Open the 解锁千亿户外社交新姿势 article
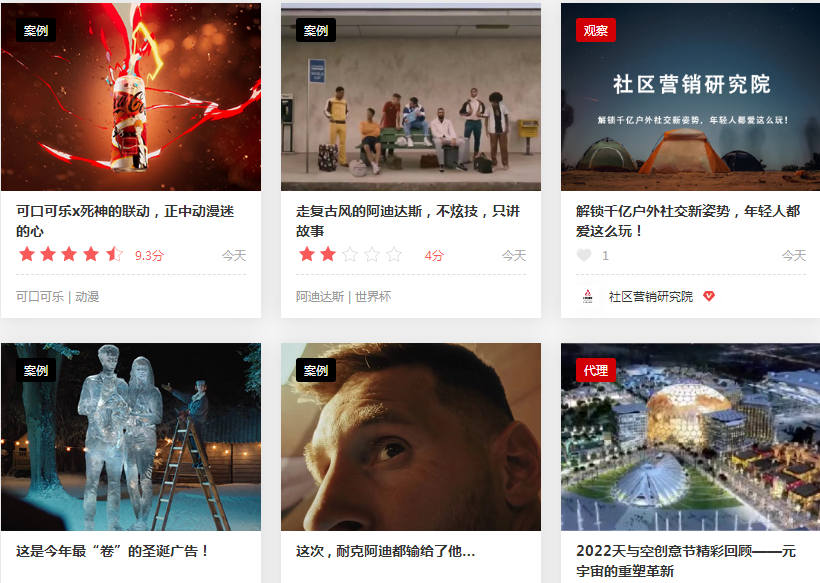820x583 pixels. pos(688,220)
